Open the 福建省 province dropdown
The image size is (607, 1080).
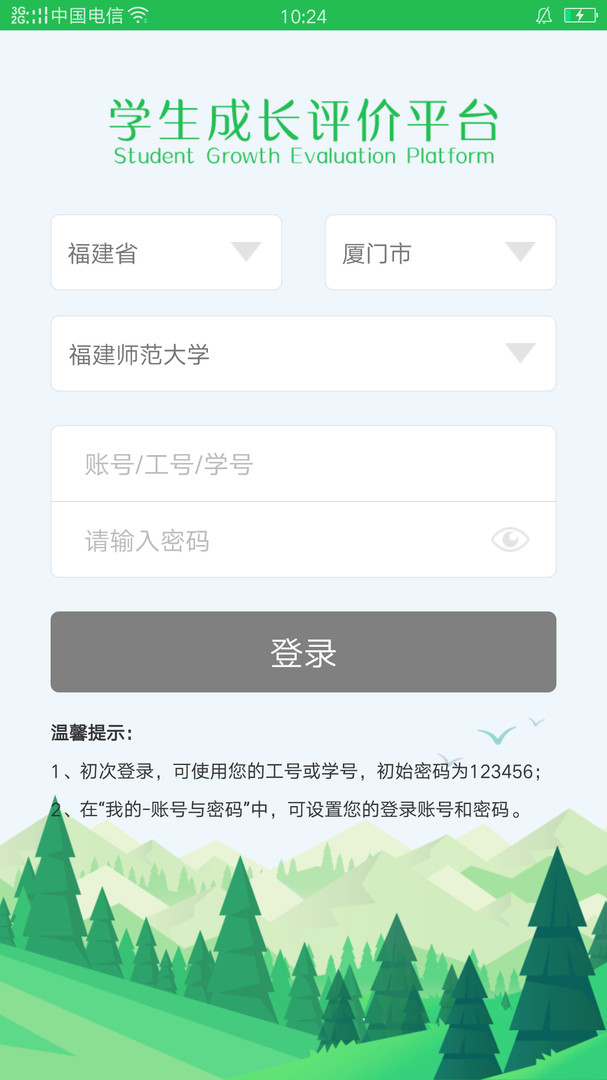click(x=166, y=253)
